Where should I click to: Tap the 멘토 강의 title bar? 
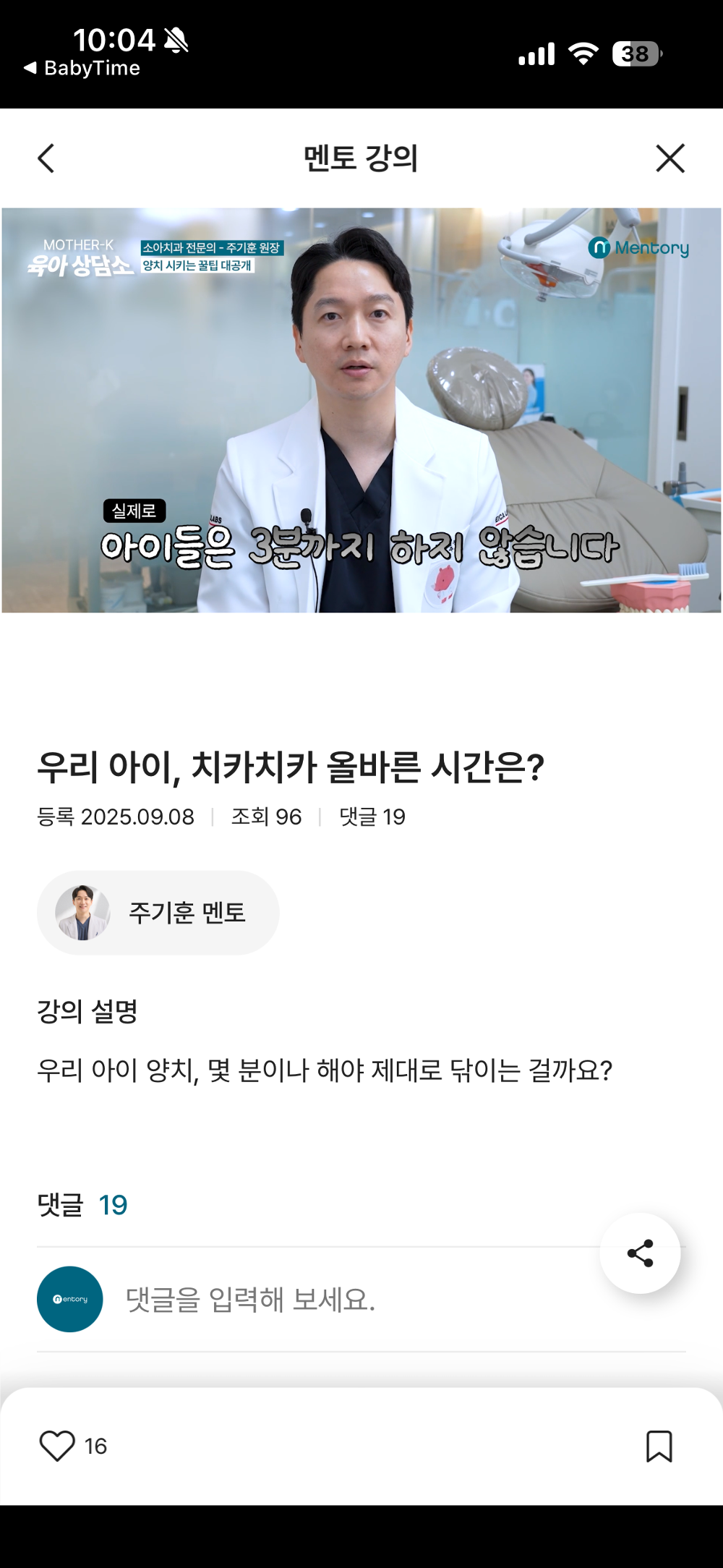click(361, 158)
